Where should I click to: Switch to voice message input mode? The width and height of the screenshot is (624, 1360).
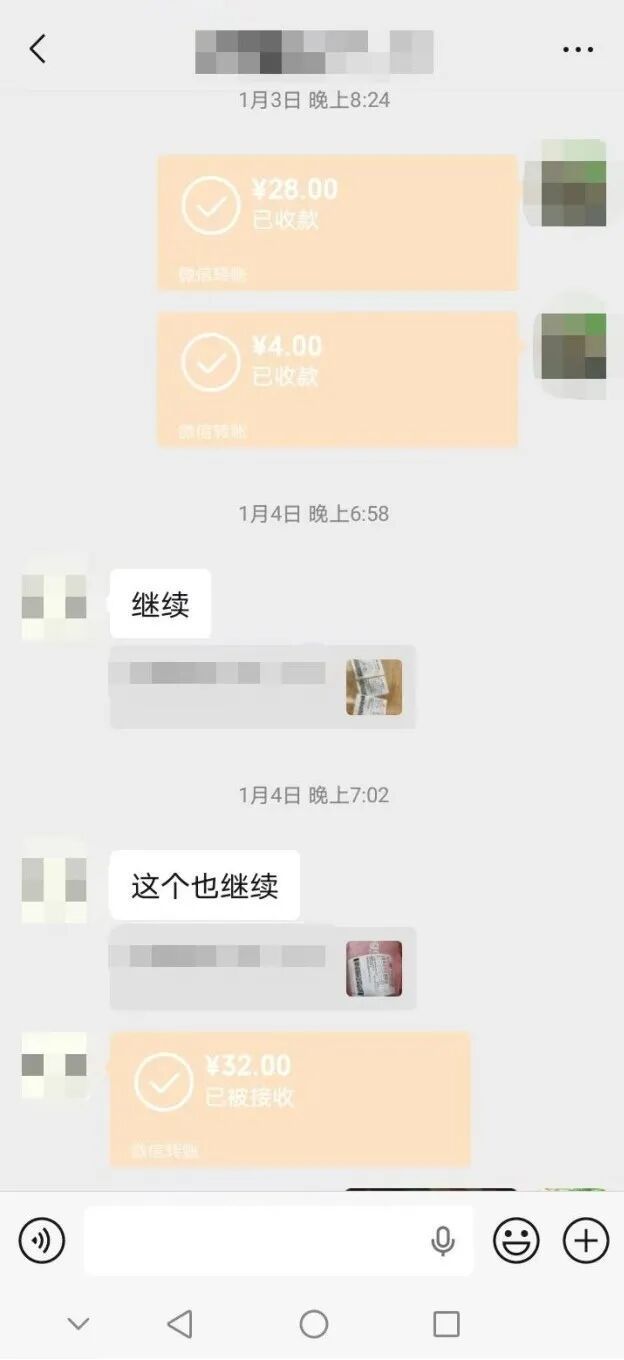tap(42, 1241)
